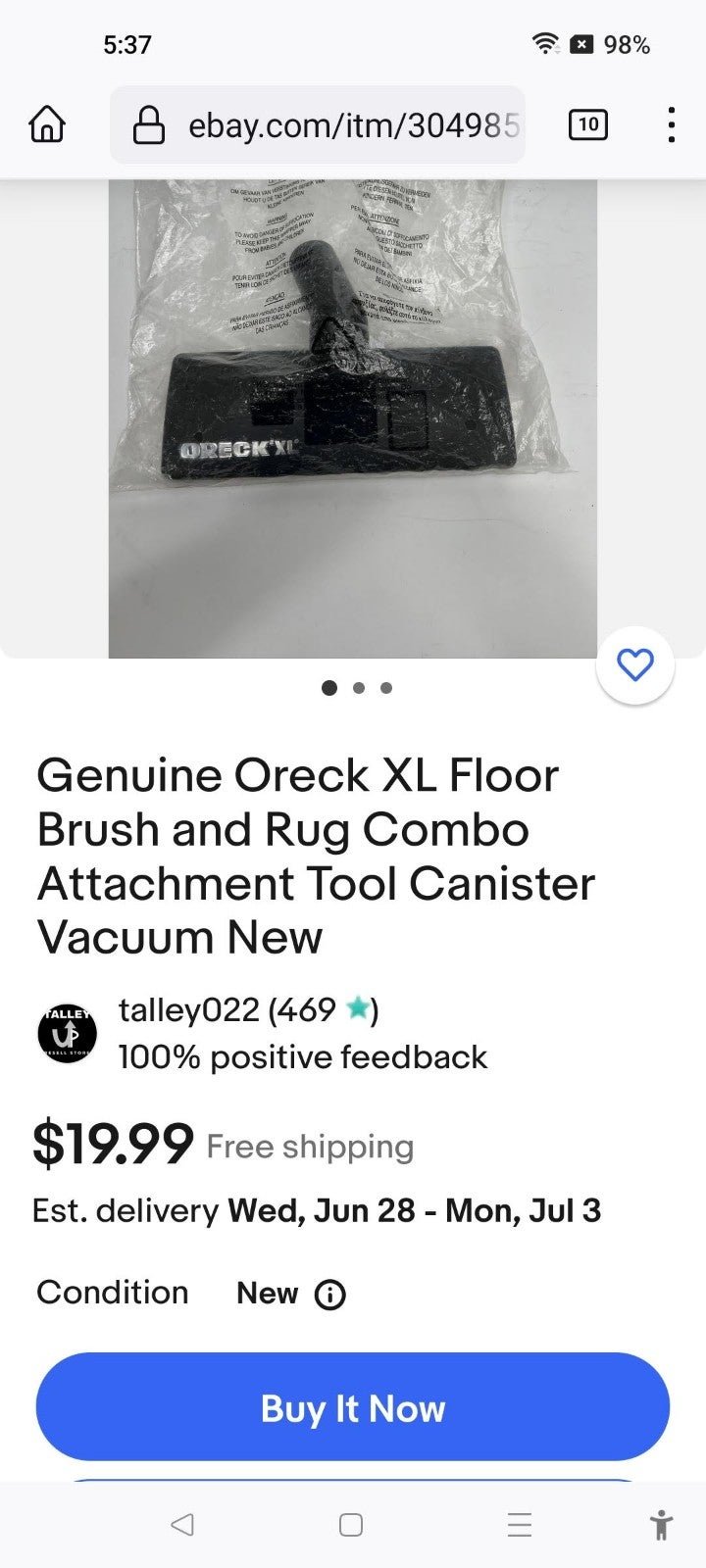Image resolution: width=706 pixels, height=1568 pixels.
Task: Go back using the system back button
Action: pos(182,1525)
